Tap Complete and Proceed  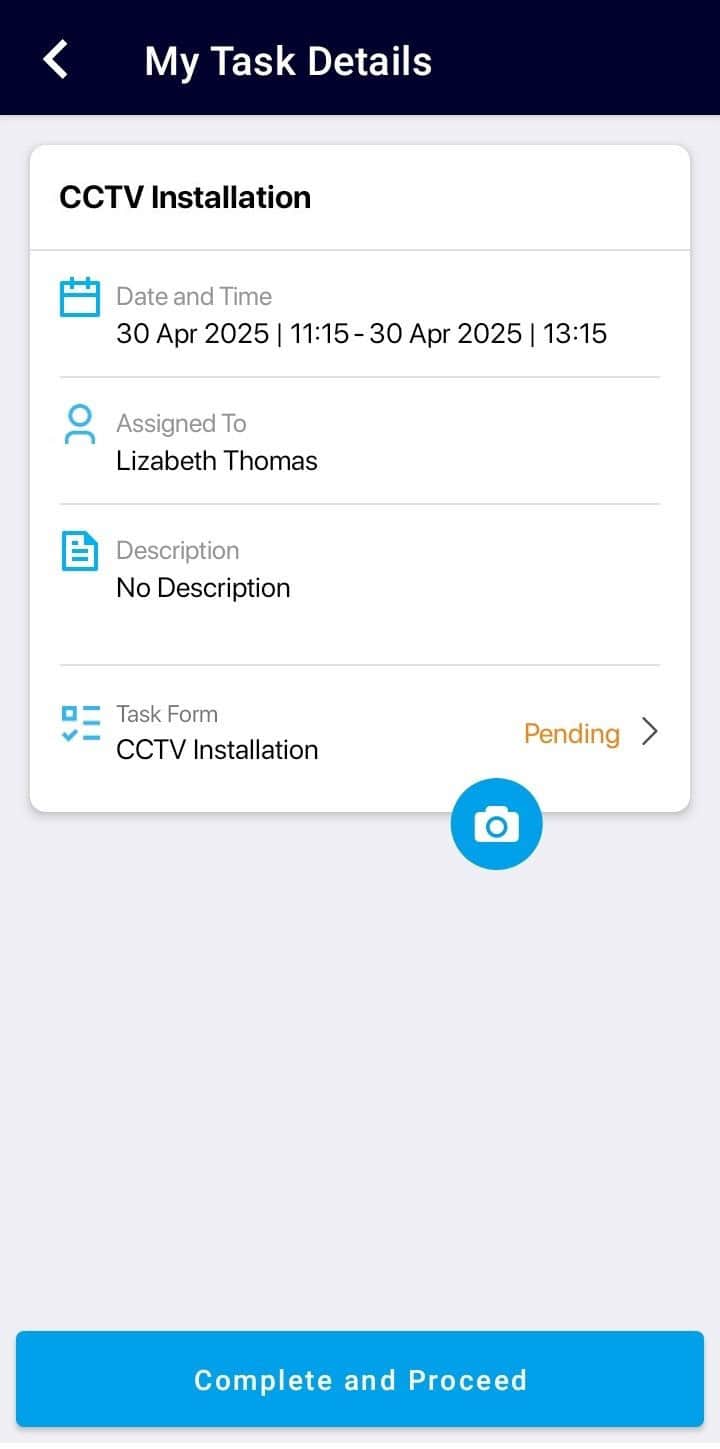tap(360, 1379)
